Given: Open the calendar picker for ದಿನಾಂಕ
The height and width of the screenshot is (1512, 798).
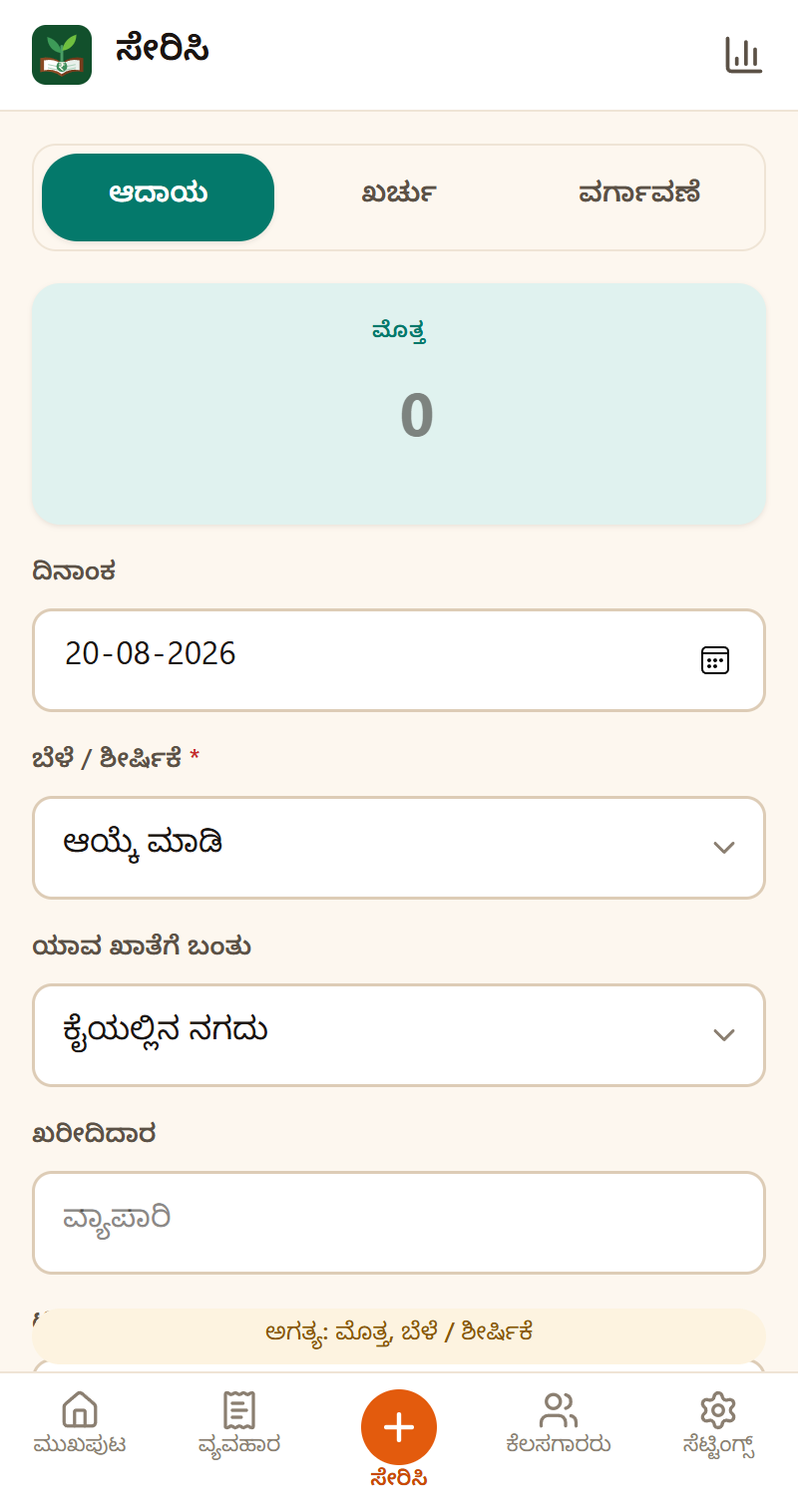Looking at the screenshot, I should (x=715, y=660).
